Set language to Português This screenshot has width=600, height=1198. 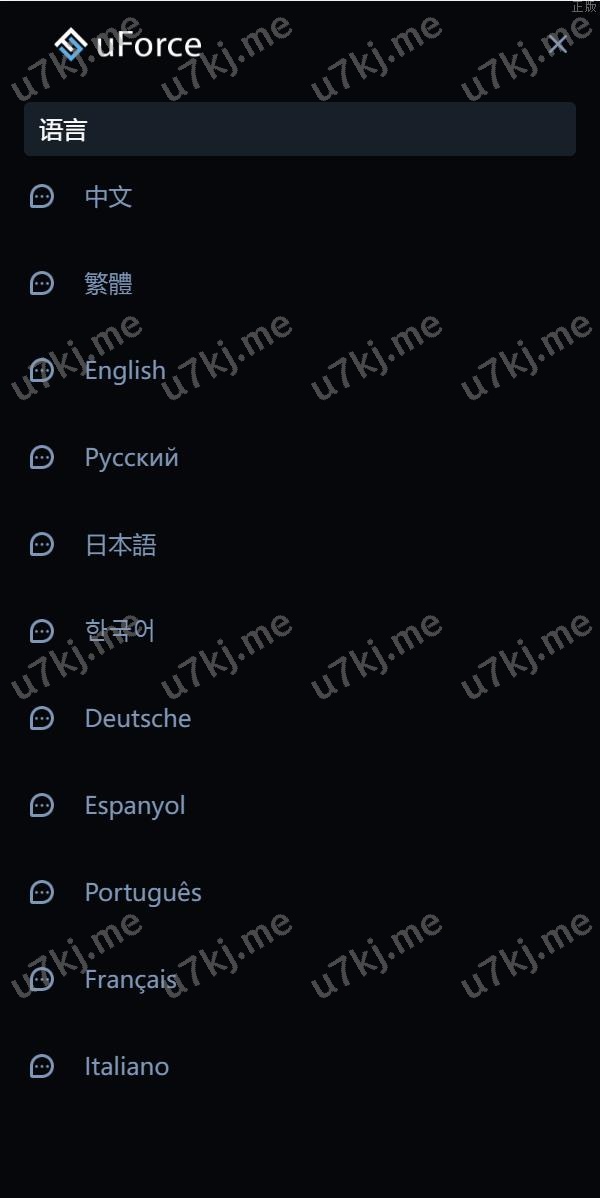coord(142,893)
